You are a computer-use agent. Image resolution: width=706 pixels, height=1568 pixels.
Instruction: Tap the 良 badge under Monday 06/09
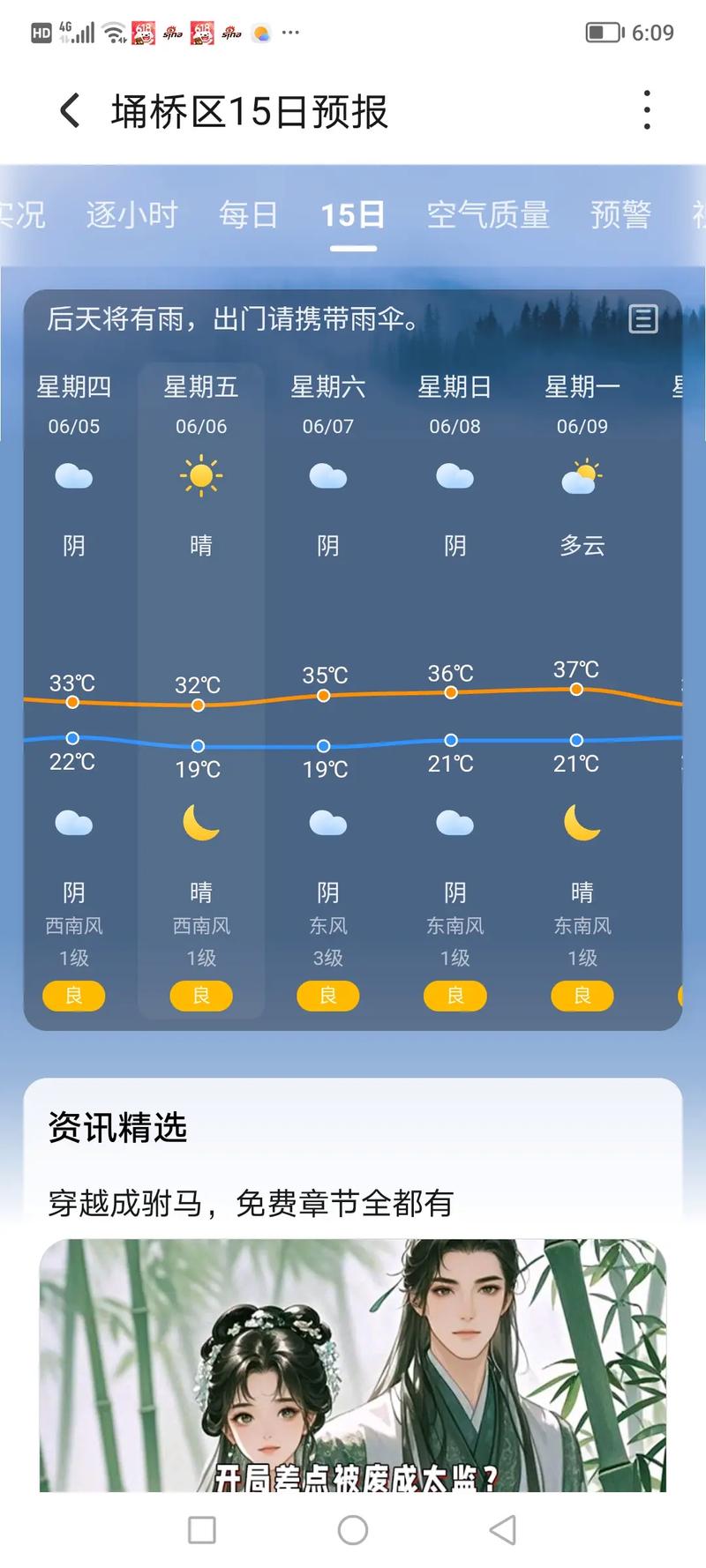(582, 995)
